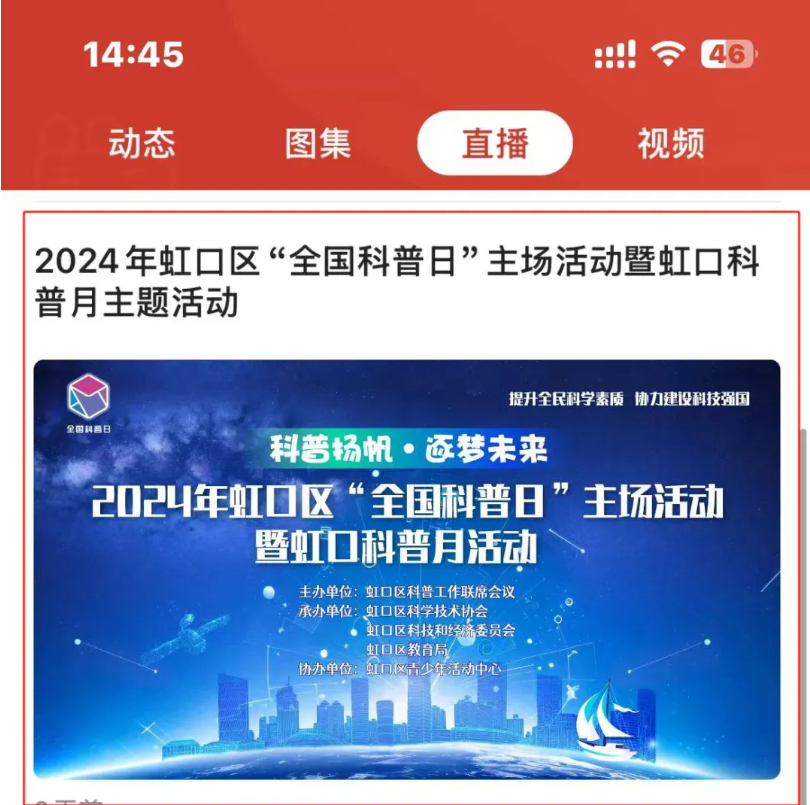The width and height of the screenshot is (810, 805).
Task: Switch to the 视频 tab
Action: coord(671,143)
